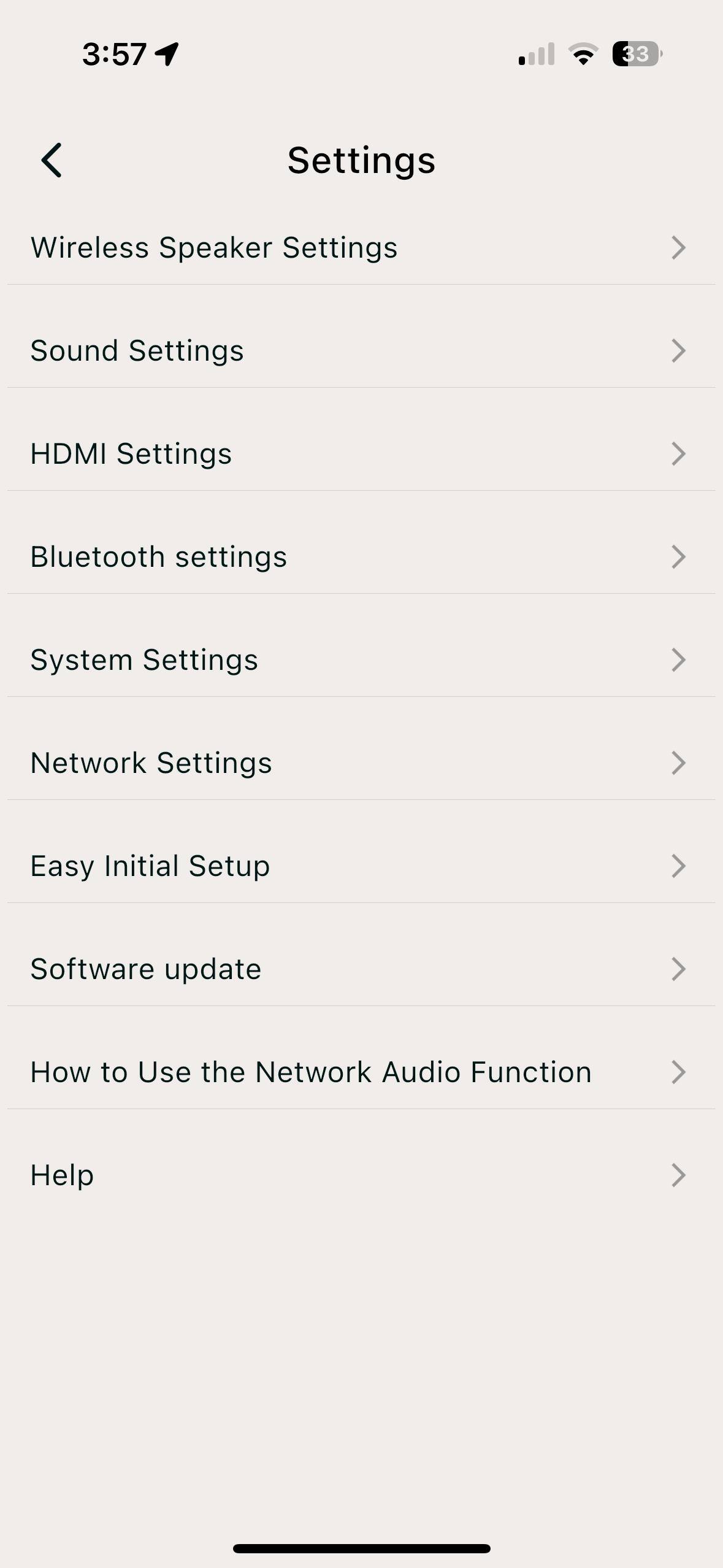Image resolution: width=723 pixels, height=1568 pixels.
Task: Open Software update
Action: 361,969
